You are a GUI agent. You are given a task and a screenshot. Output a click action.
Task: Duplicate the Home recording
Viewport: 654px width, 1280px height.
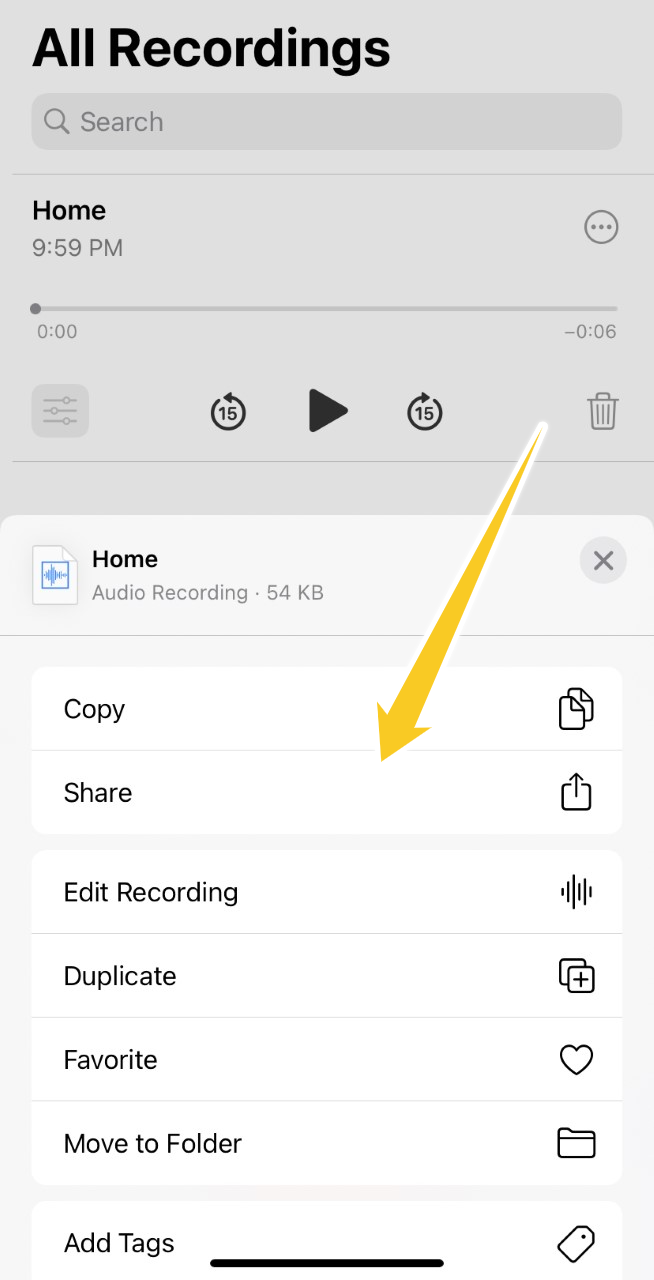click(327, 976)
